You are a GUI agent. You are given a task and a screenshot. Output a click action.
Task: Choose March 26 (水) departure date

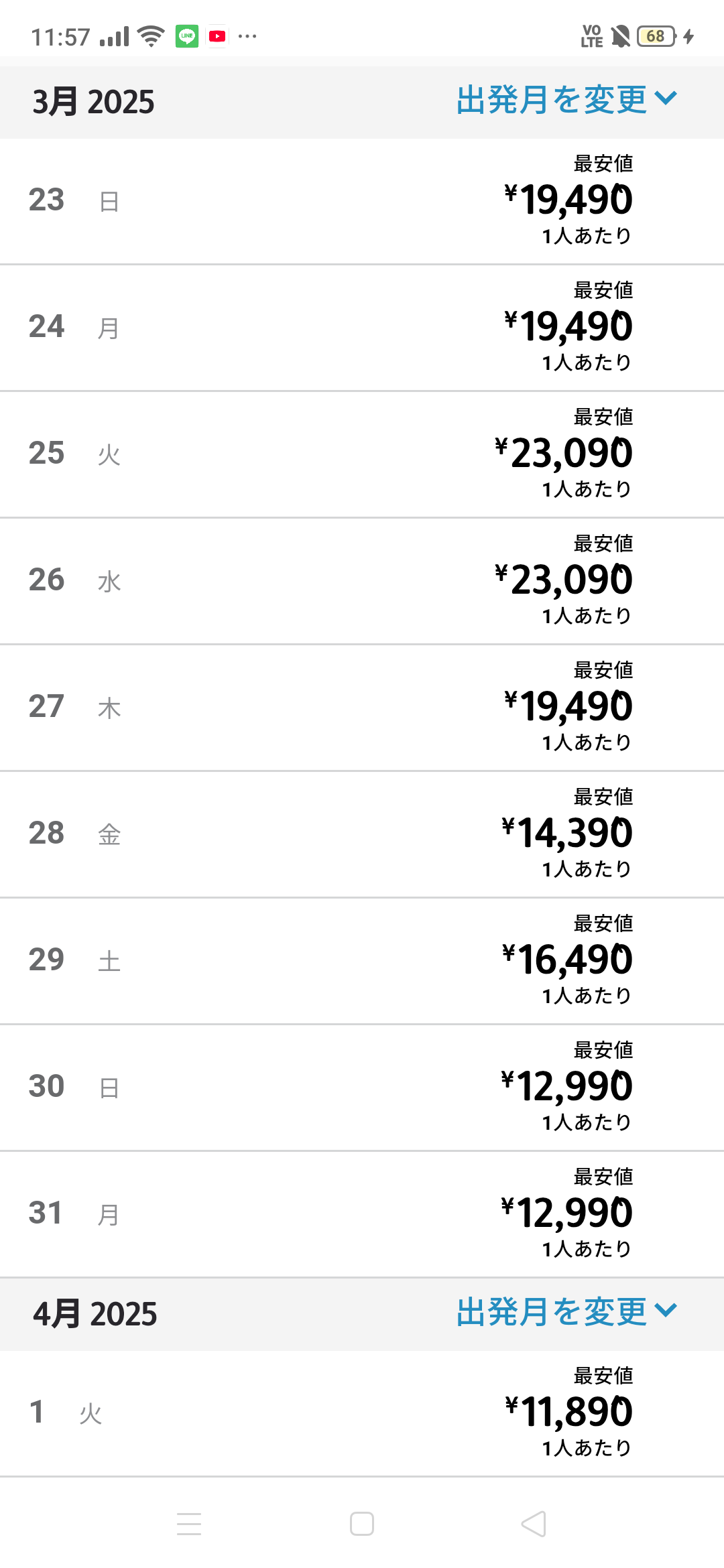click(x=362, y=581)
